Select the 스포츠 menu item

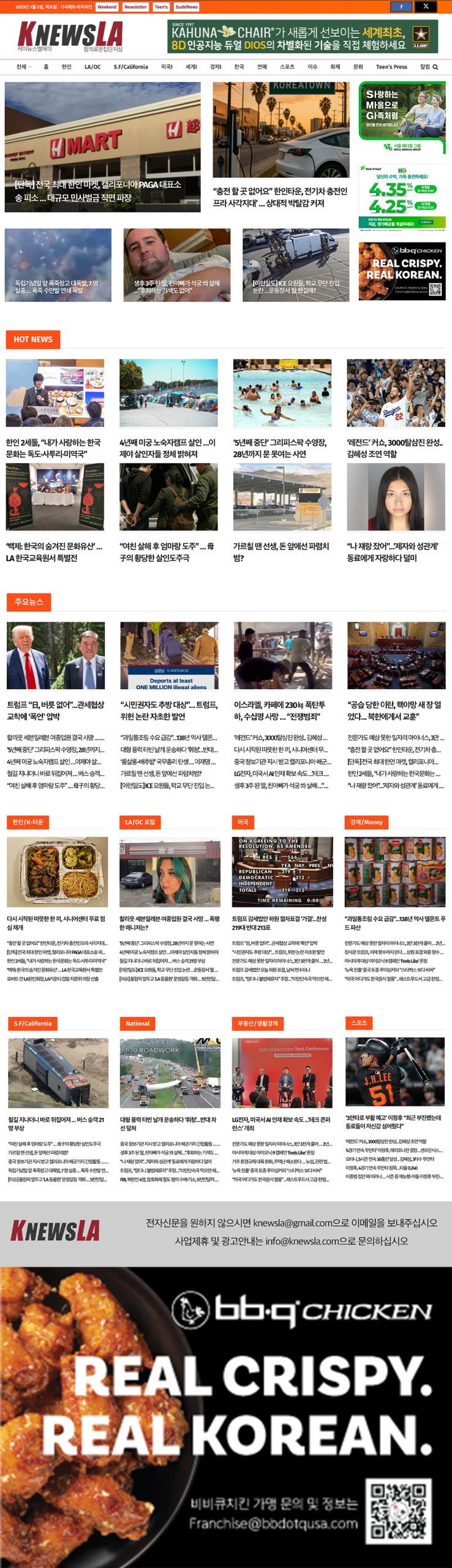point(287,67)
